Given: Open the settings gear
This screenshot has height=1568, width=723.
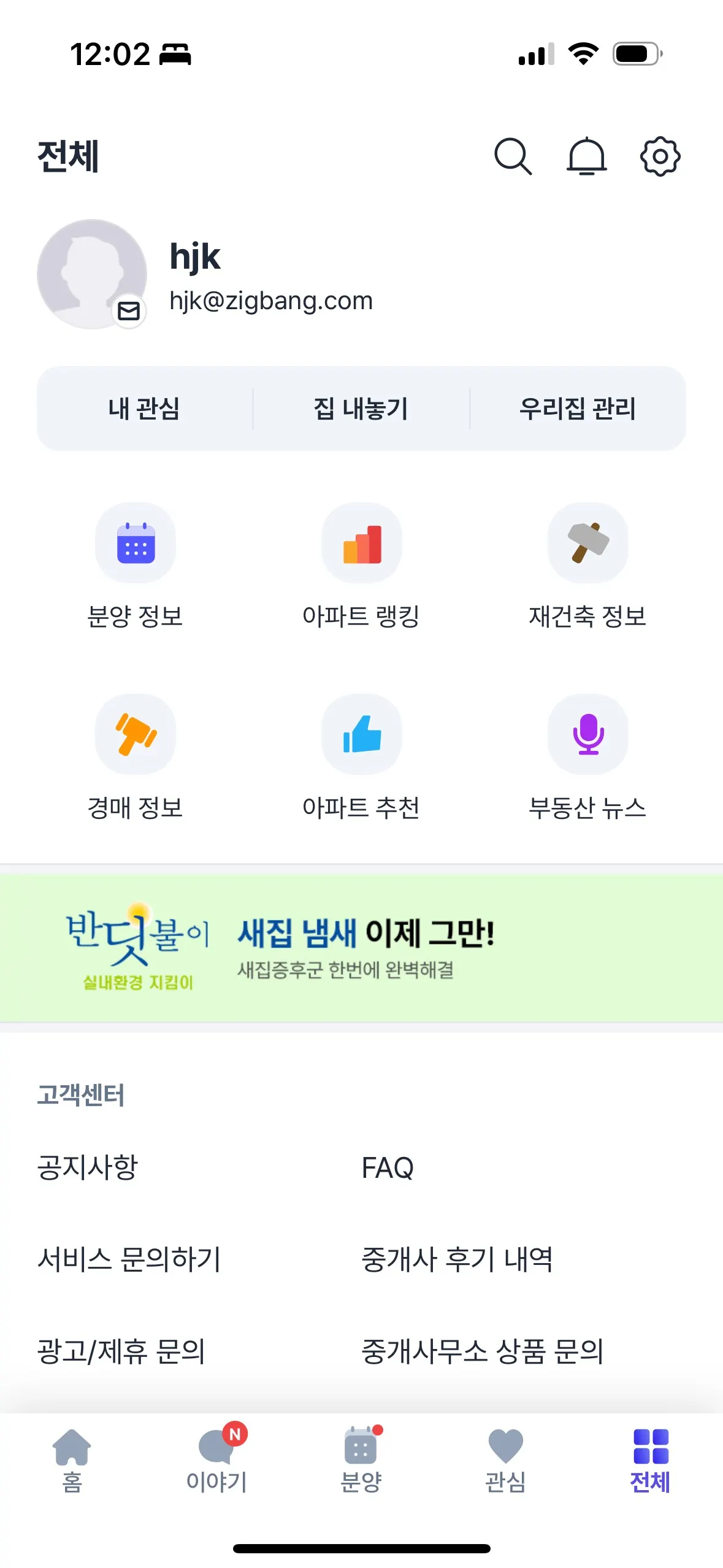Looking at the screenshot, I should [x=660, y=156].
